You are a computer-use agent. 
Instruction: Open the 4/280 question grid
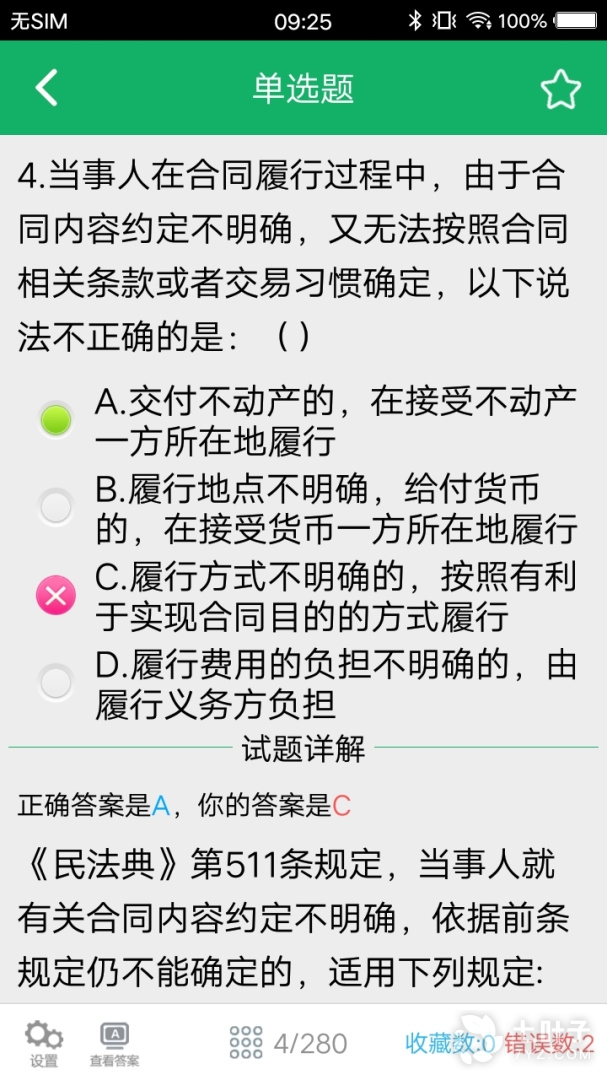tap(288, 1044)
